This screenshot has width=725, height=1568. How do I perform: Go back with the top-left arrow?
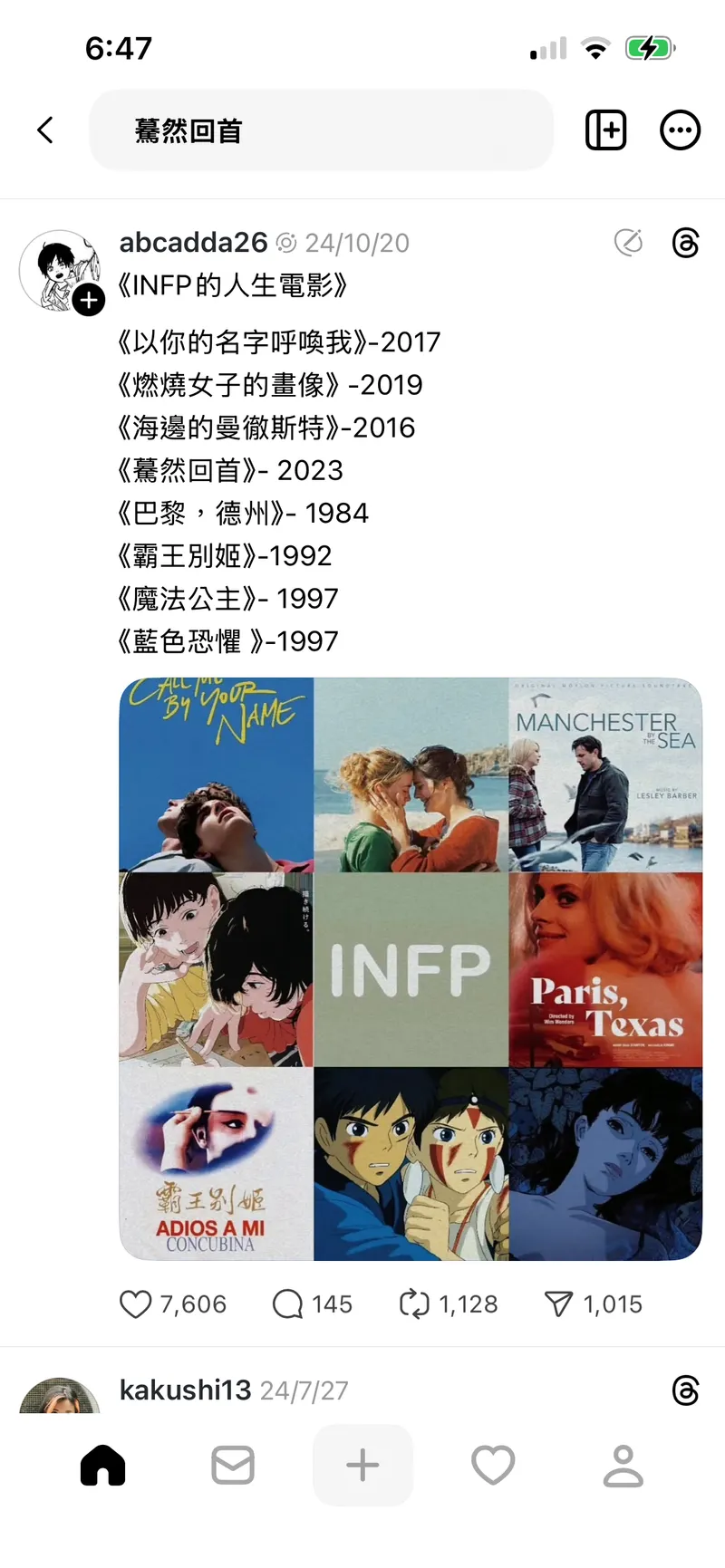click(45, 130)
